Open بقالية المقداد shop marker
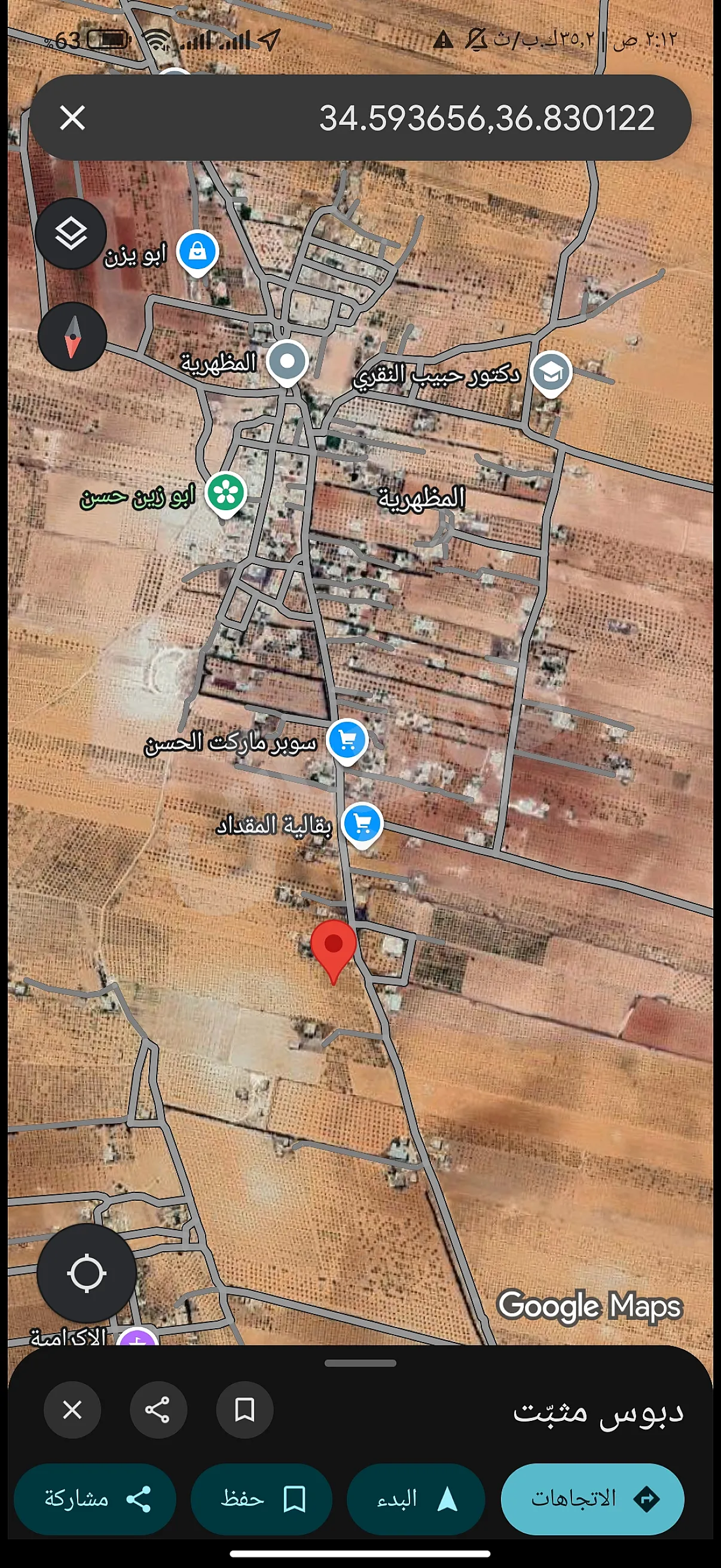This screenshot has width=721, height=1568. tap(363, 824)
